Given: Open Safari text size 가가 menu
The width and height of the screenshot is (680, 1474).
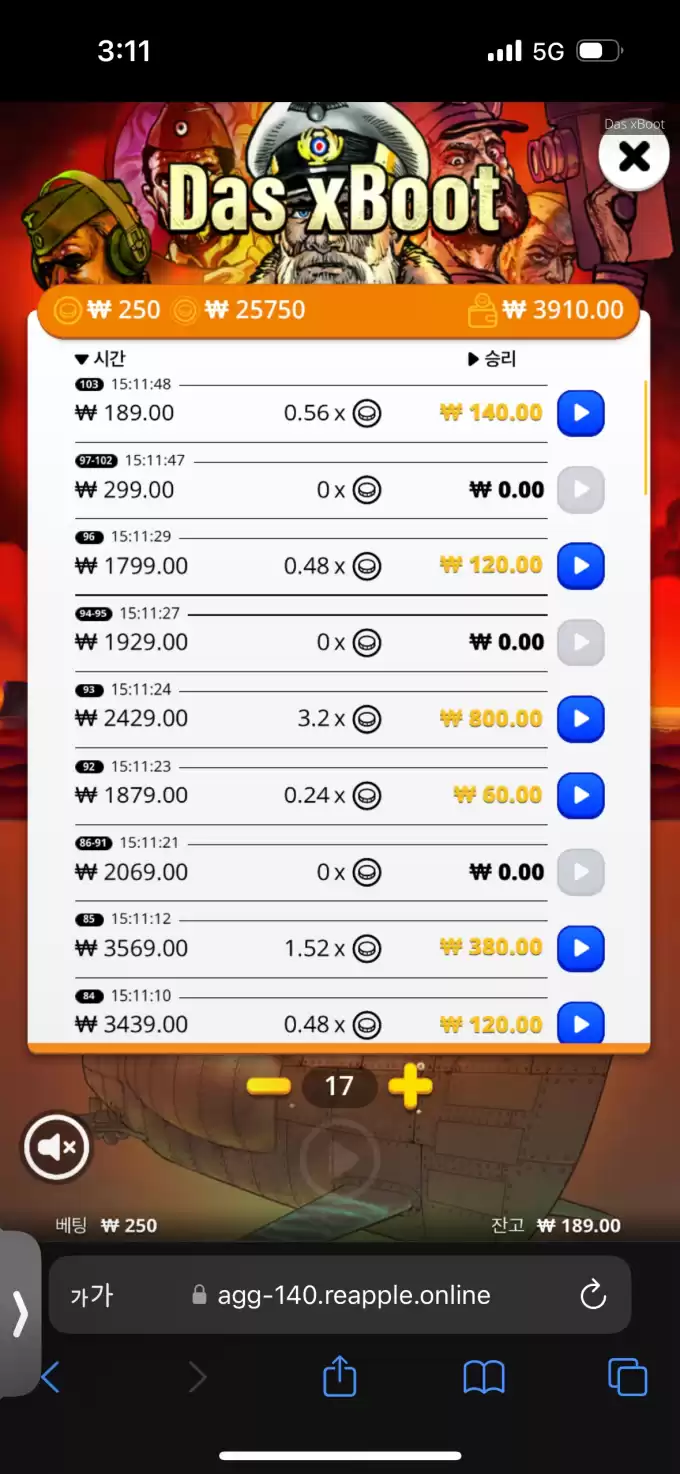Looking at the screenshot, I should click(92, 1296).
